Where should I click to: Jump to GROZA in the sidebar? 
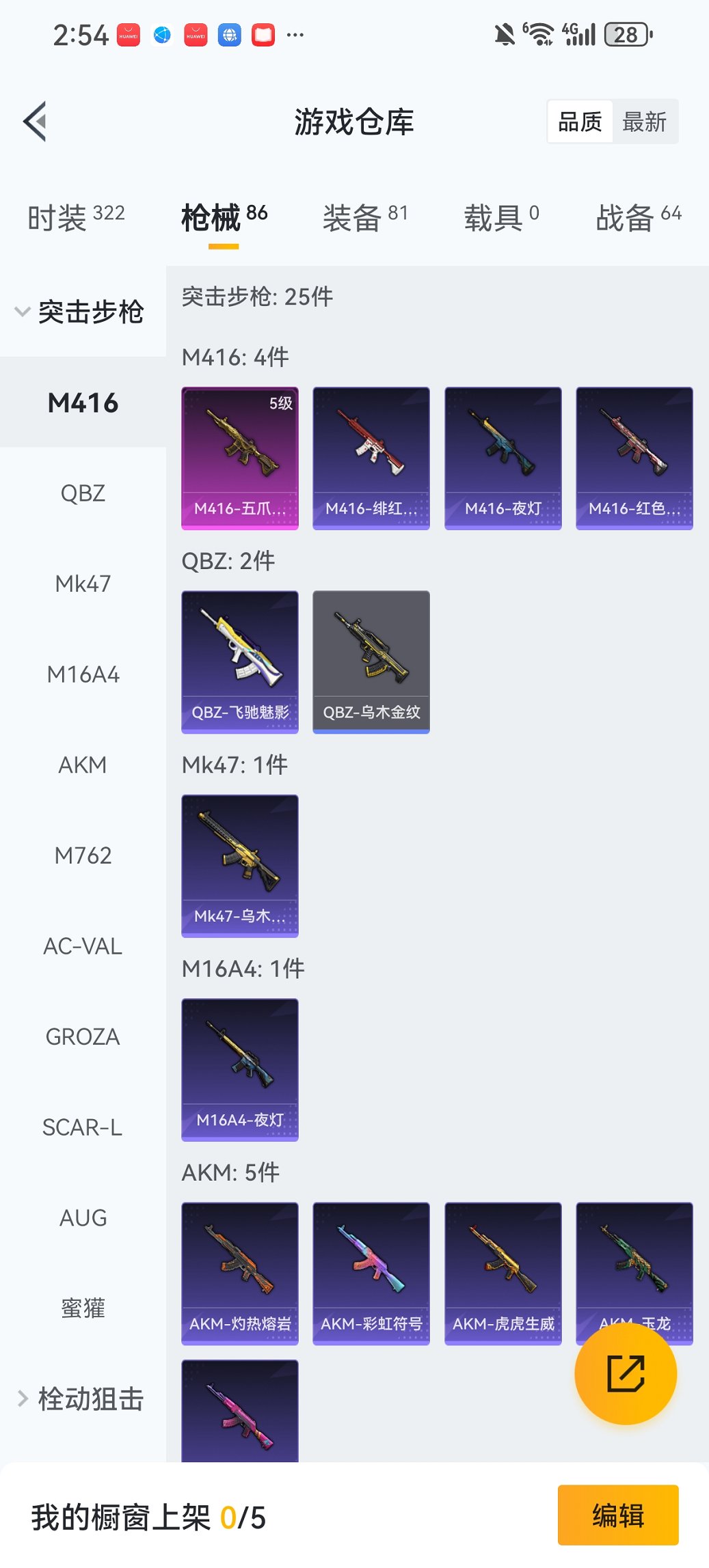tap(83, 1036)
